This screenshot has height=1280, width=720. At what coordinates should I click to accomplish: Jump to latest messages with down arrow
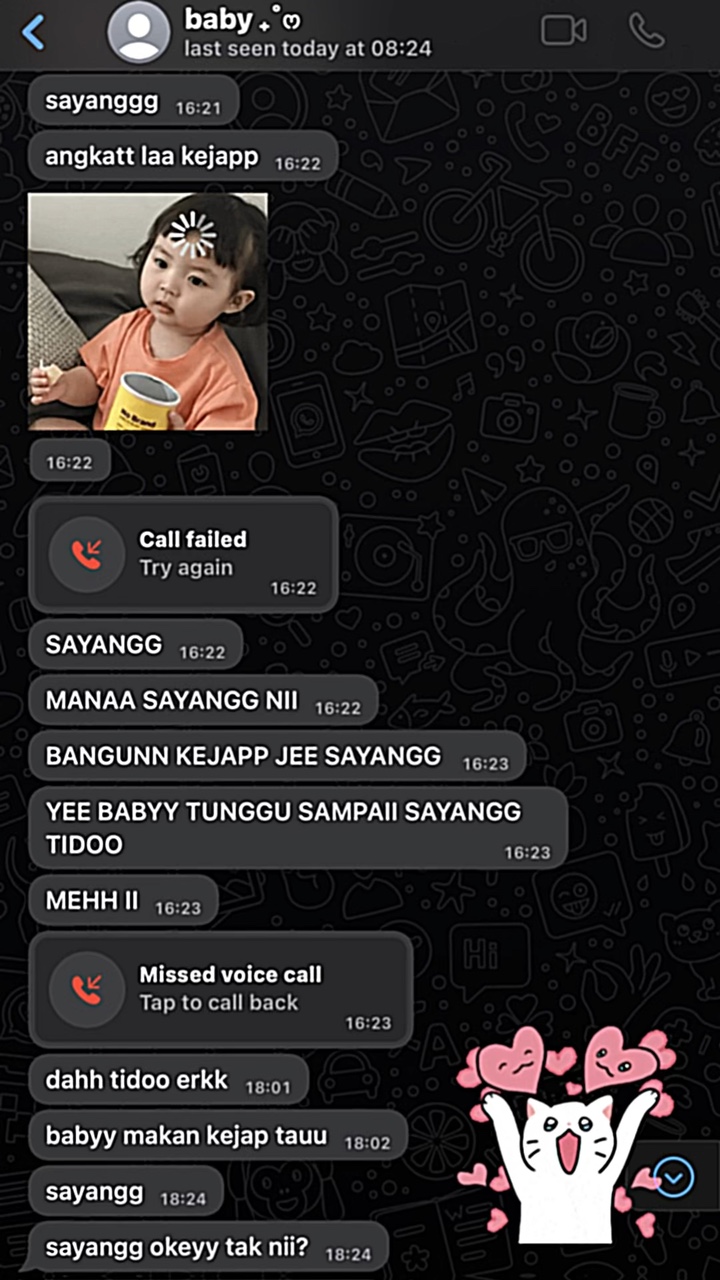click(675, 1176)
